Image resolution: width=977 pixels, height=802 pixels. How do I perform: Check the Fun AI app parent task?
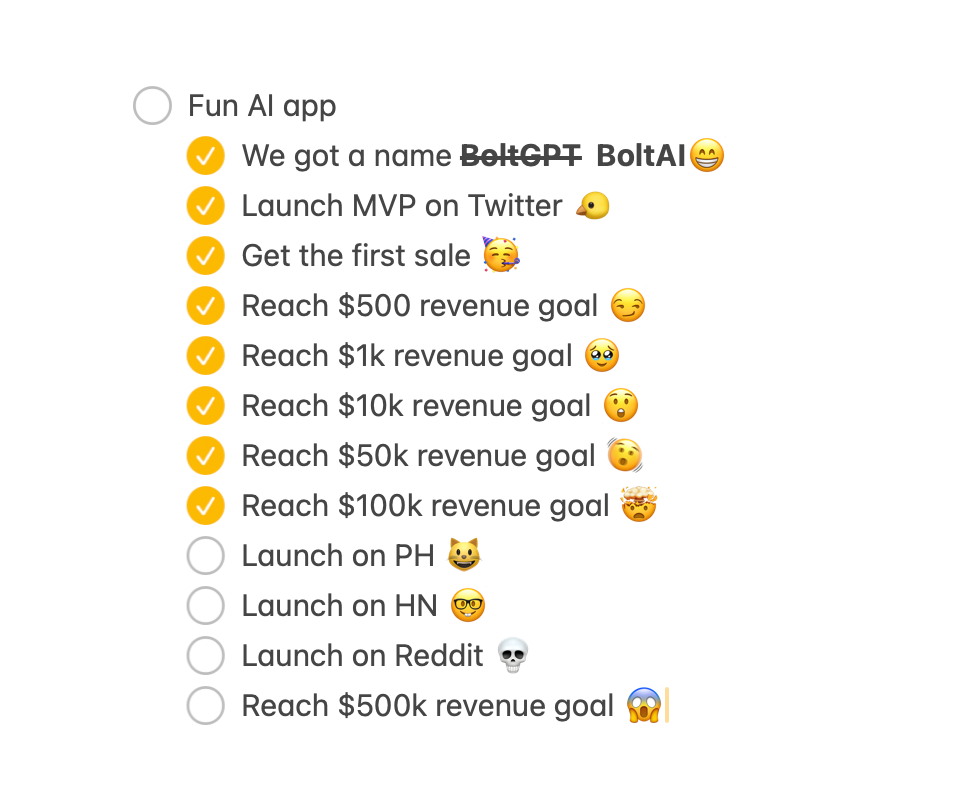[x=152, y=106]
